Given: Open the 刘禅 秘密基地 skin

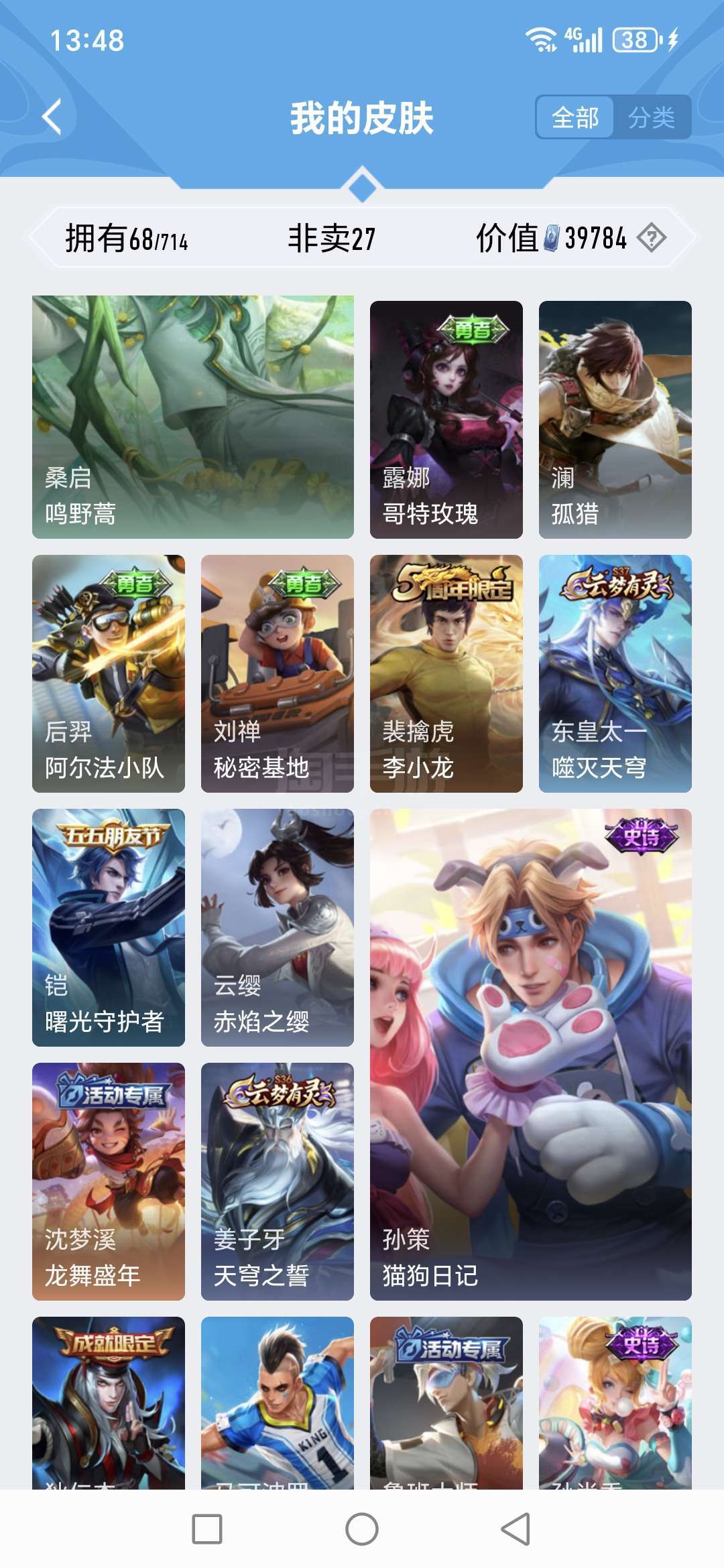Looking at the screenshot, I should (278, 673).
